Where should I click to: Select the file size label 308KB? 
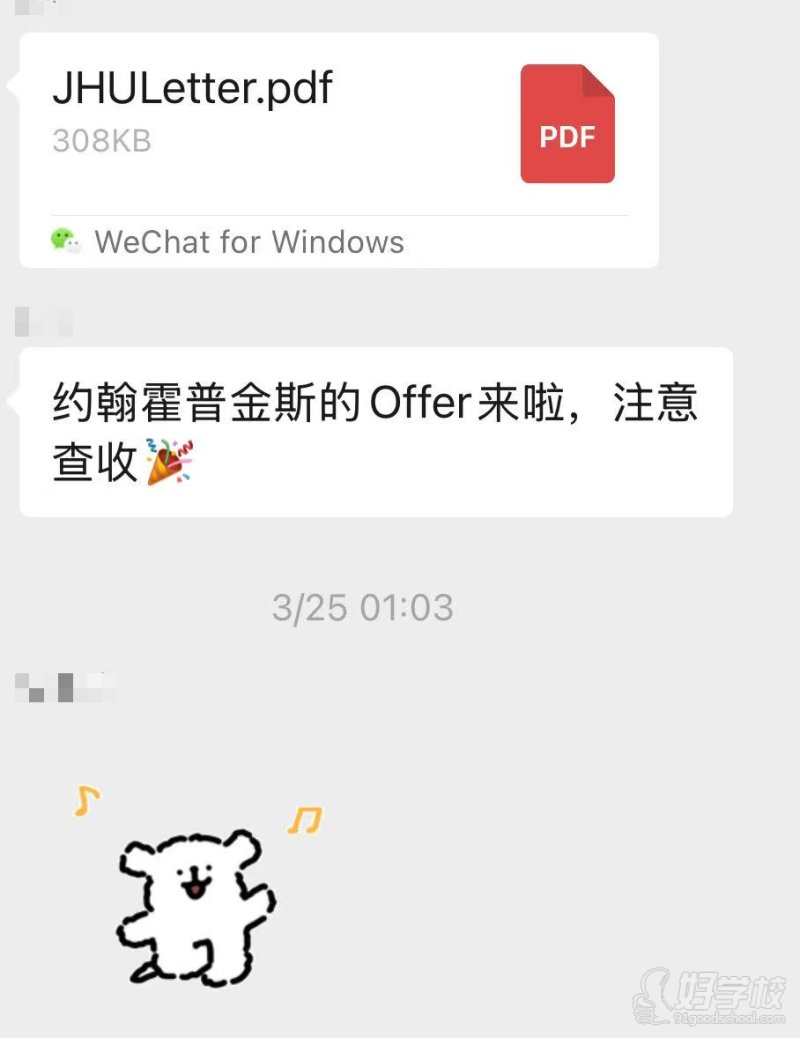pyautogui.click(x=100, y=141)
